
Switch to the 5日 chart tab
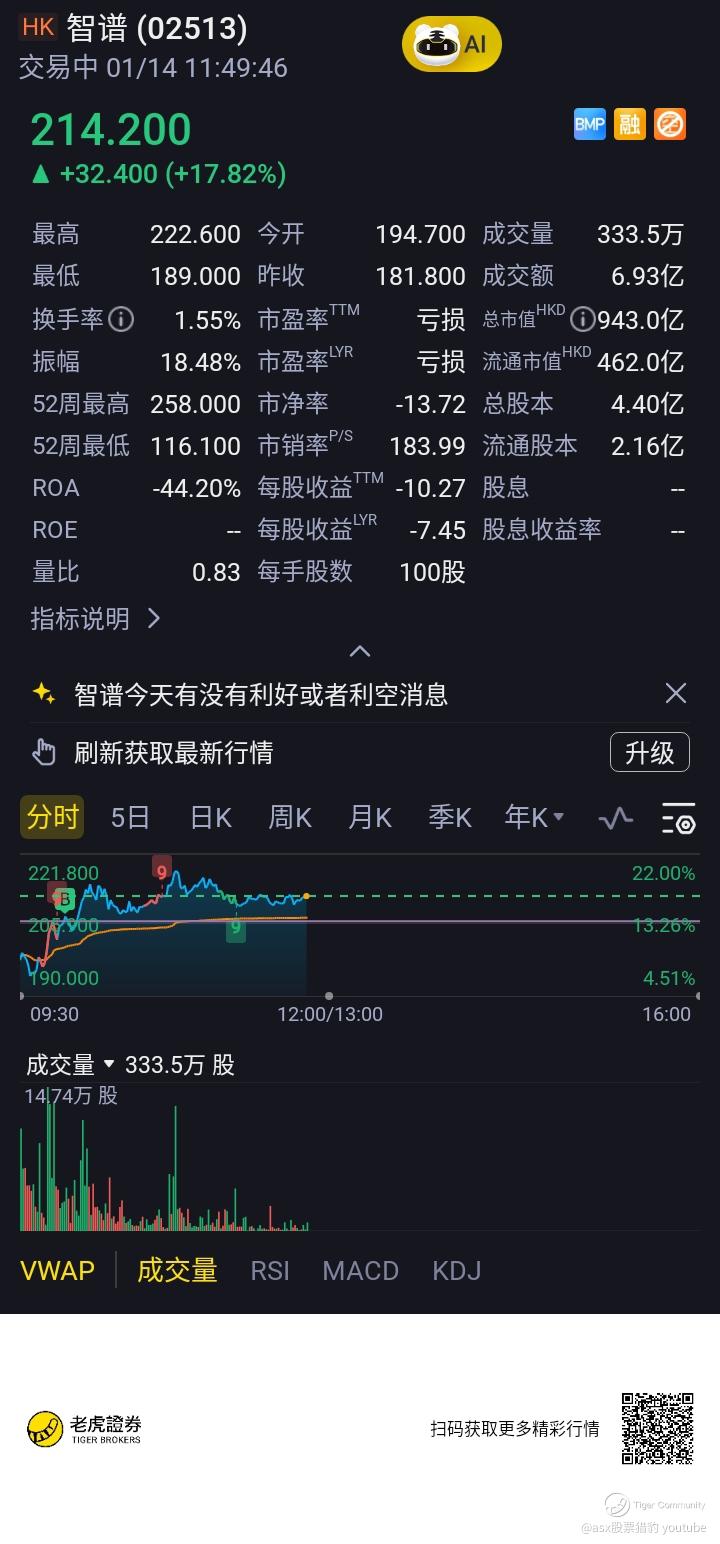pyautogui.click(x=130, y=818)
